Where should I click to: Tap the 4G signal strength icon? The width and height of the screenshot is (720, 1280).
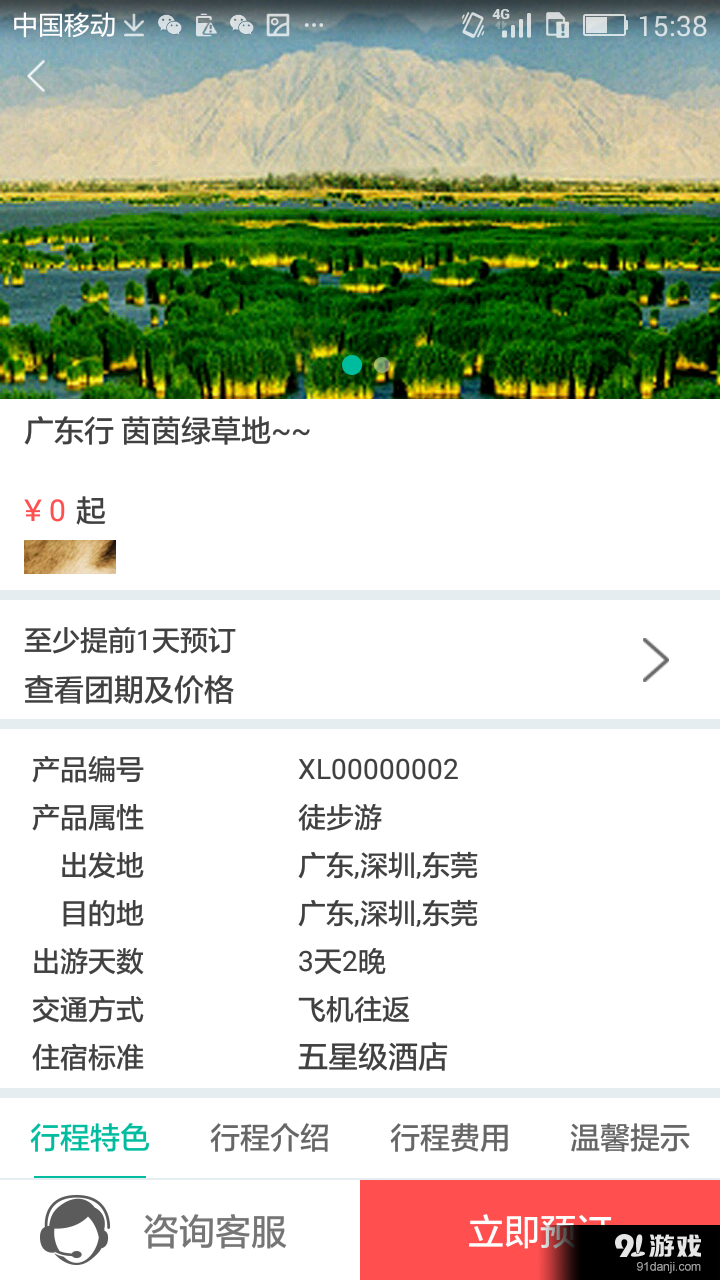pos(512,24)
